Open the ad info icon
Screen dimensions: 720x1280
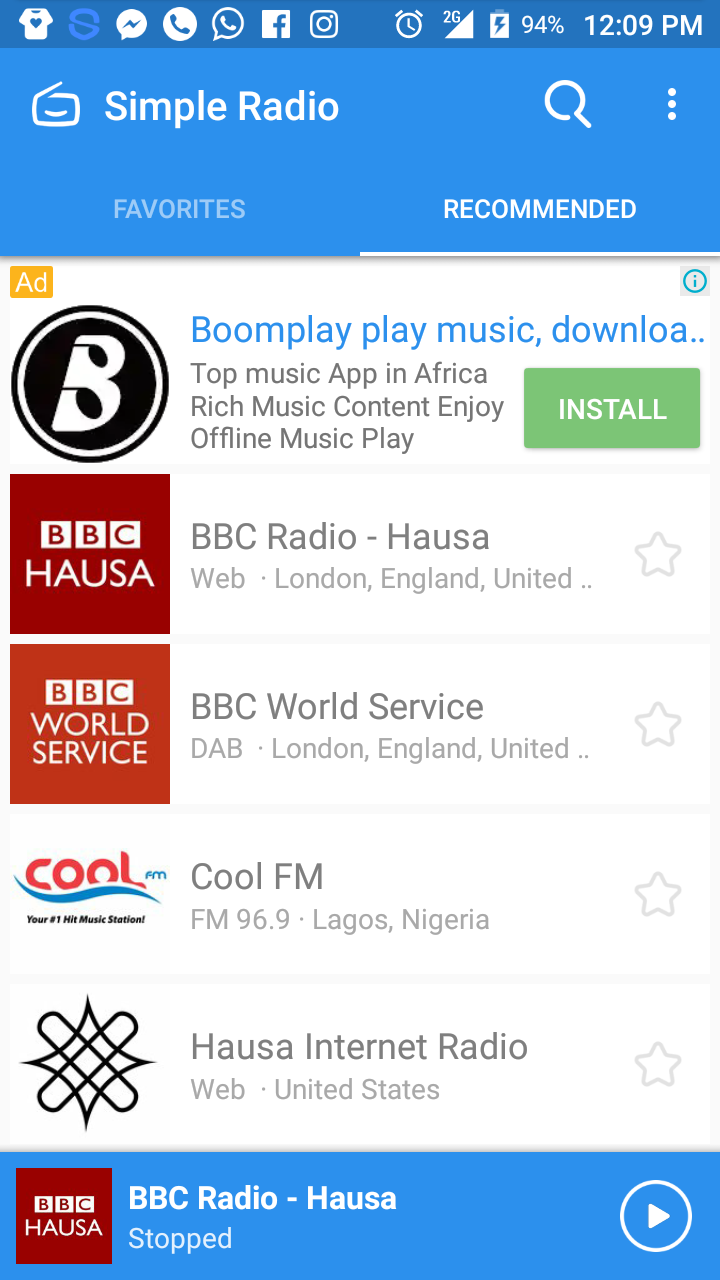pyautogui.click(x=694, y=281)
